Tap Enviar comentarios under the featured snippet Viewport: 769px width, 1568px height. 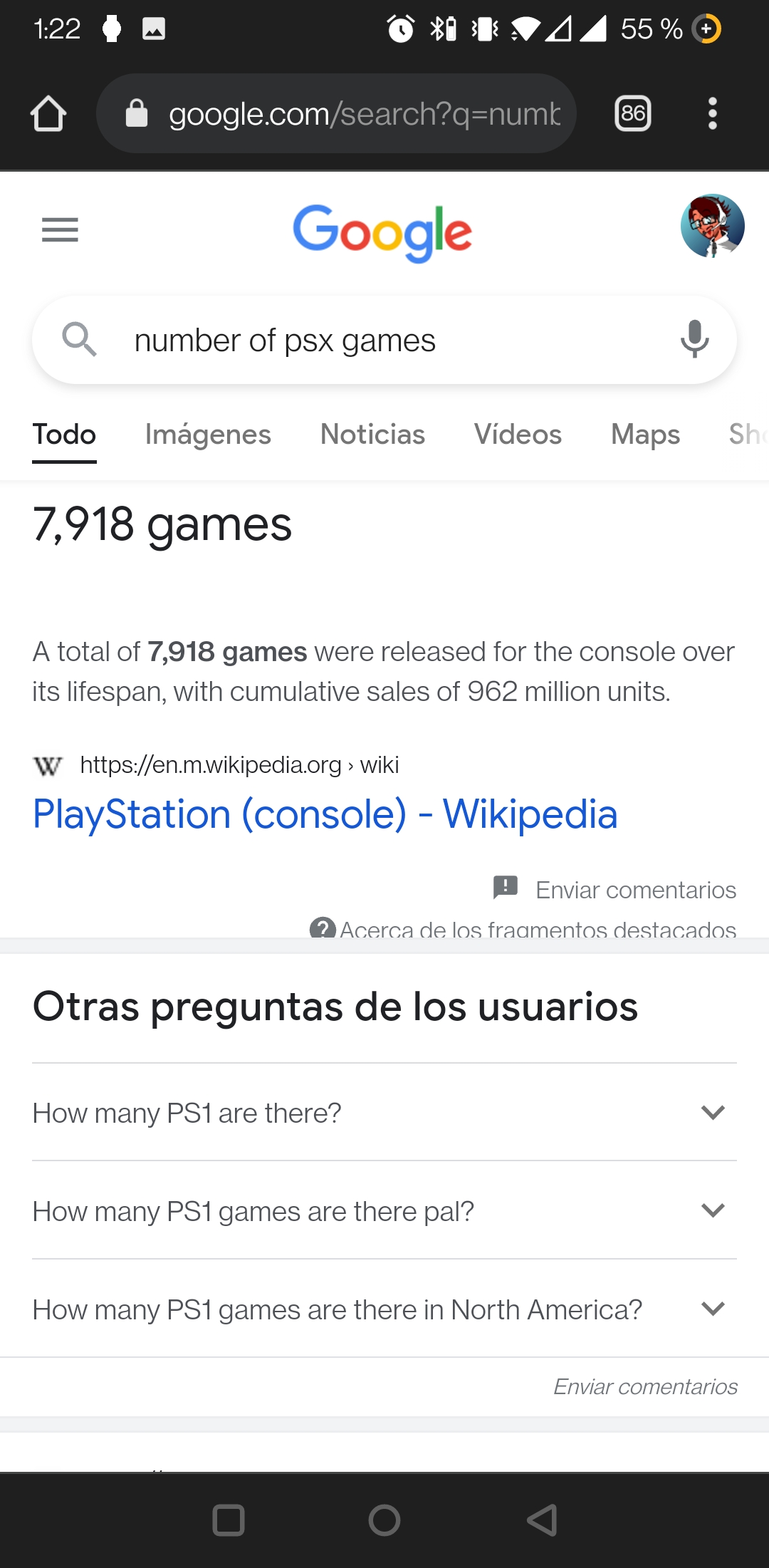pyautogui.click(x=615, y=889)
